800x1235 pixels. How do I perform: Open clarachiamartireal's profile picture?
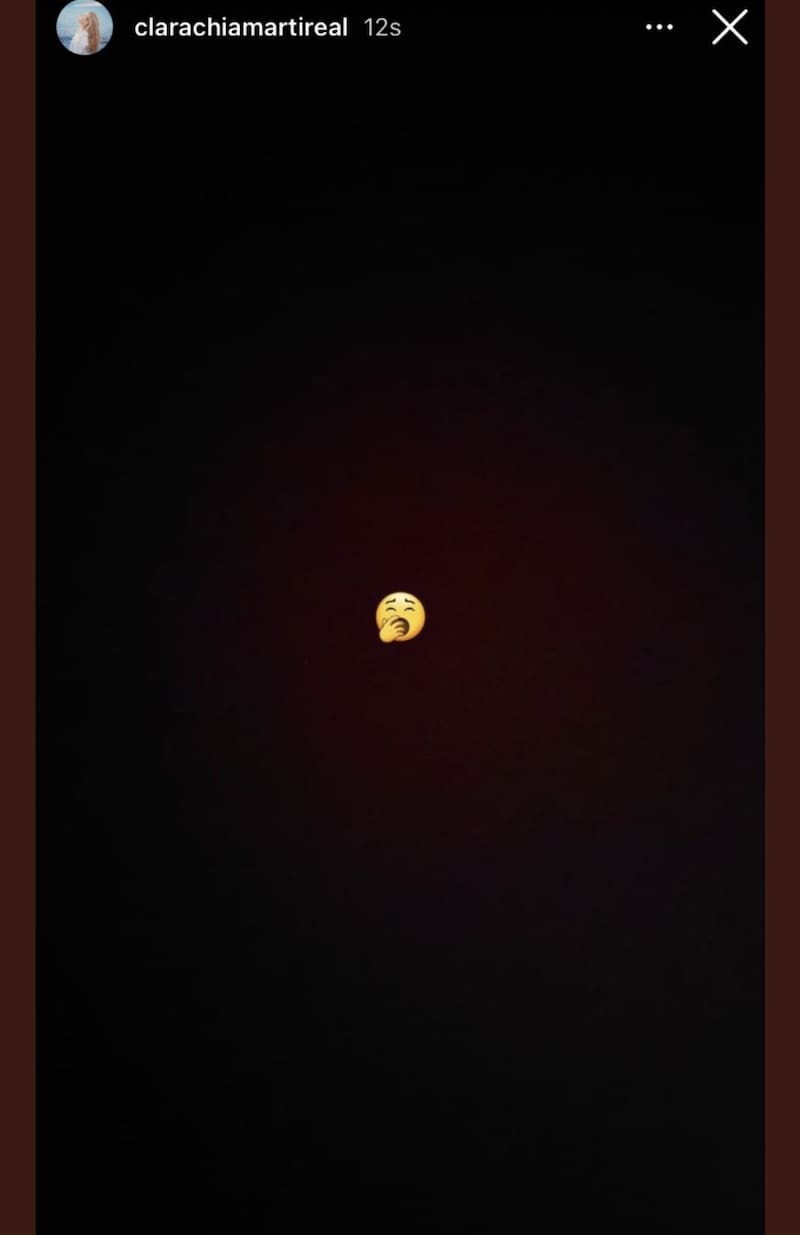85,27
